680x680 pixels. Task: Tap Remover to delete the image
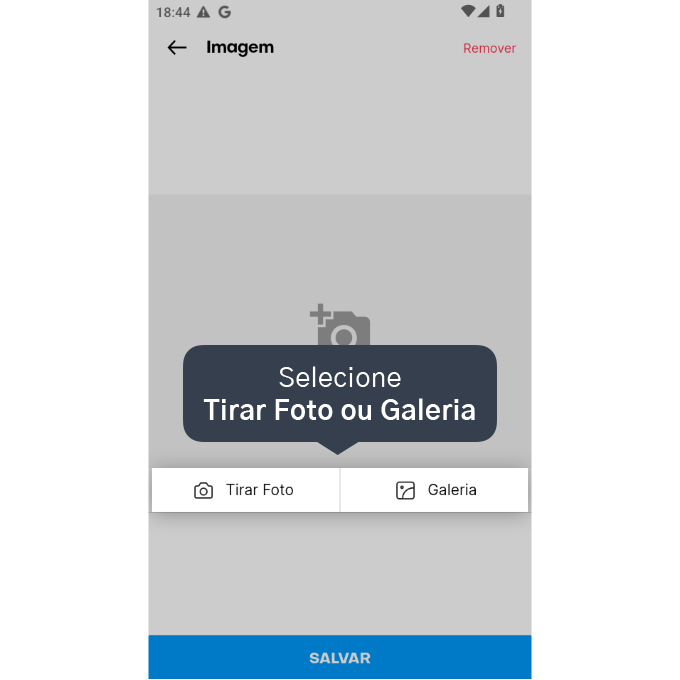click(x=489, y=48)
